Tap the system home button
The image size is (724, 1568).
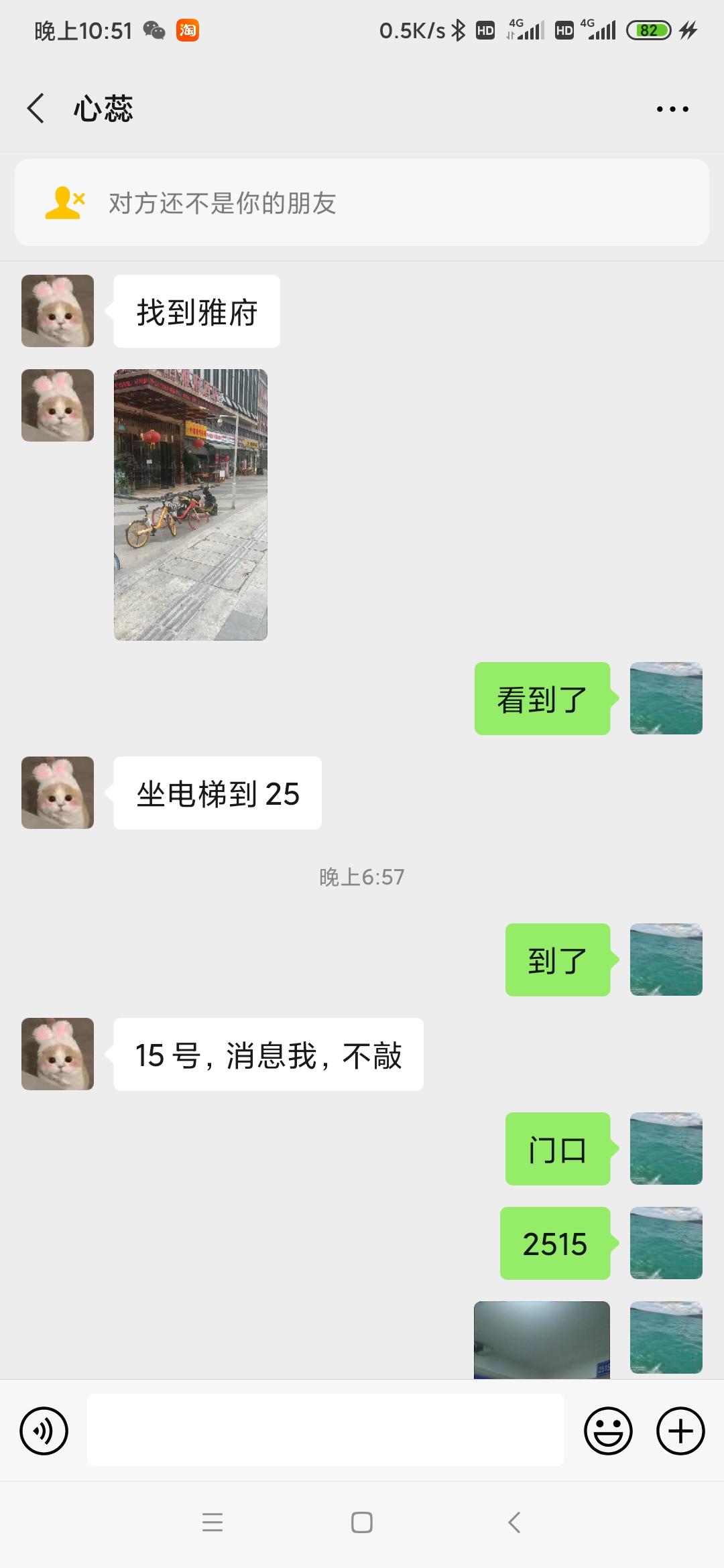click(x=362, y=1522)
